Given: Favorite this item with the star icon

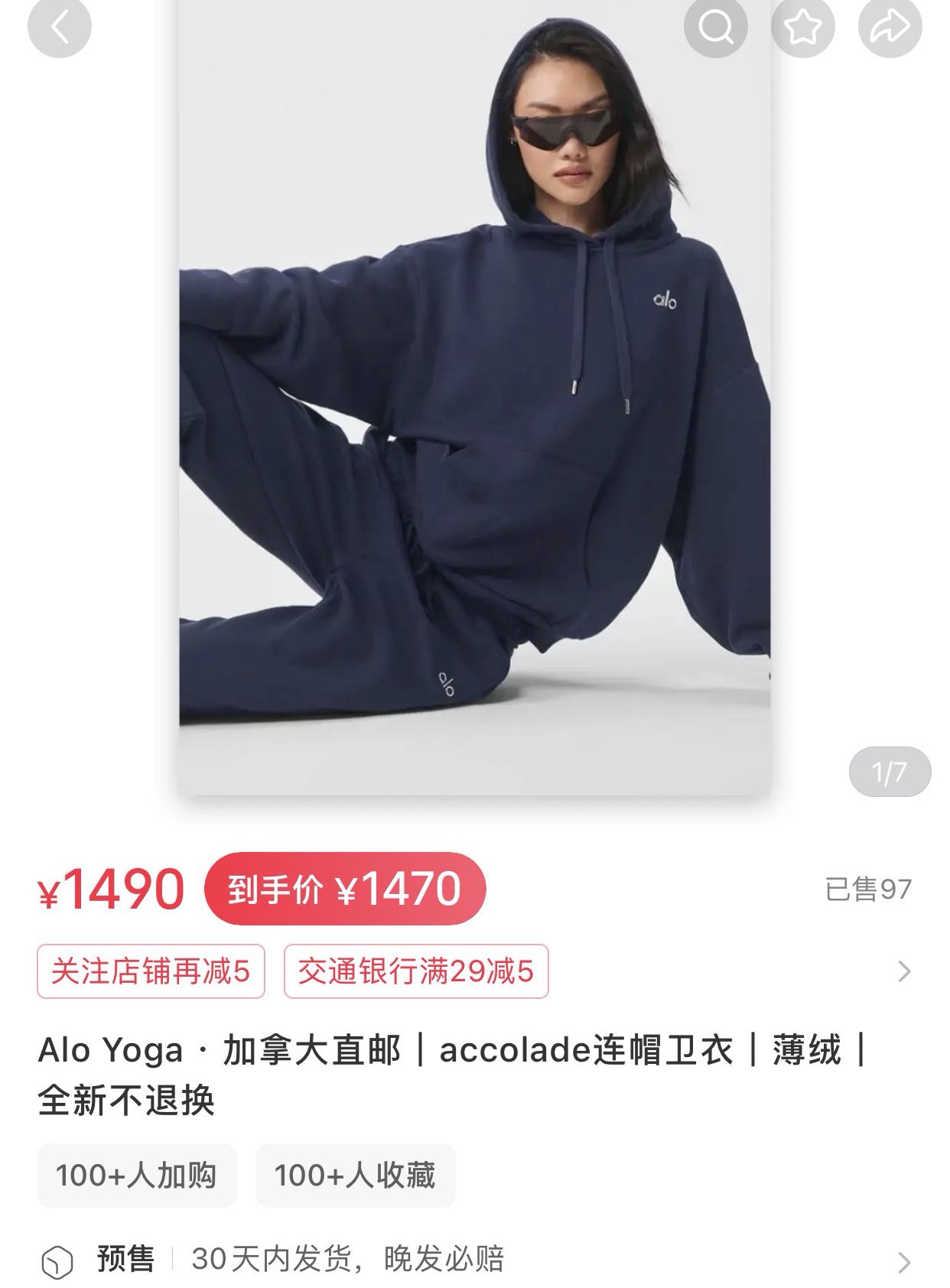Looking at the screenshot, I should pos(802,28).
